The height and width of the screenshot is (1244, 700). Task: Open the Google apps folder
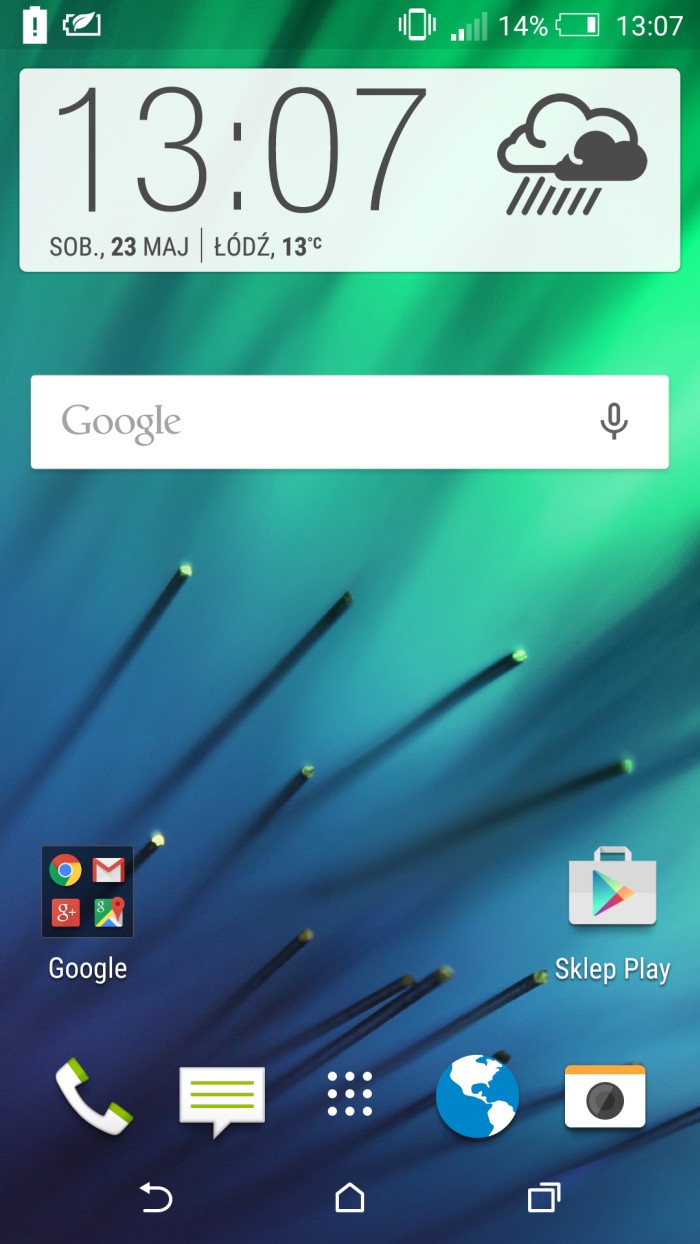pyautogui.click(x=87, y=892)
